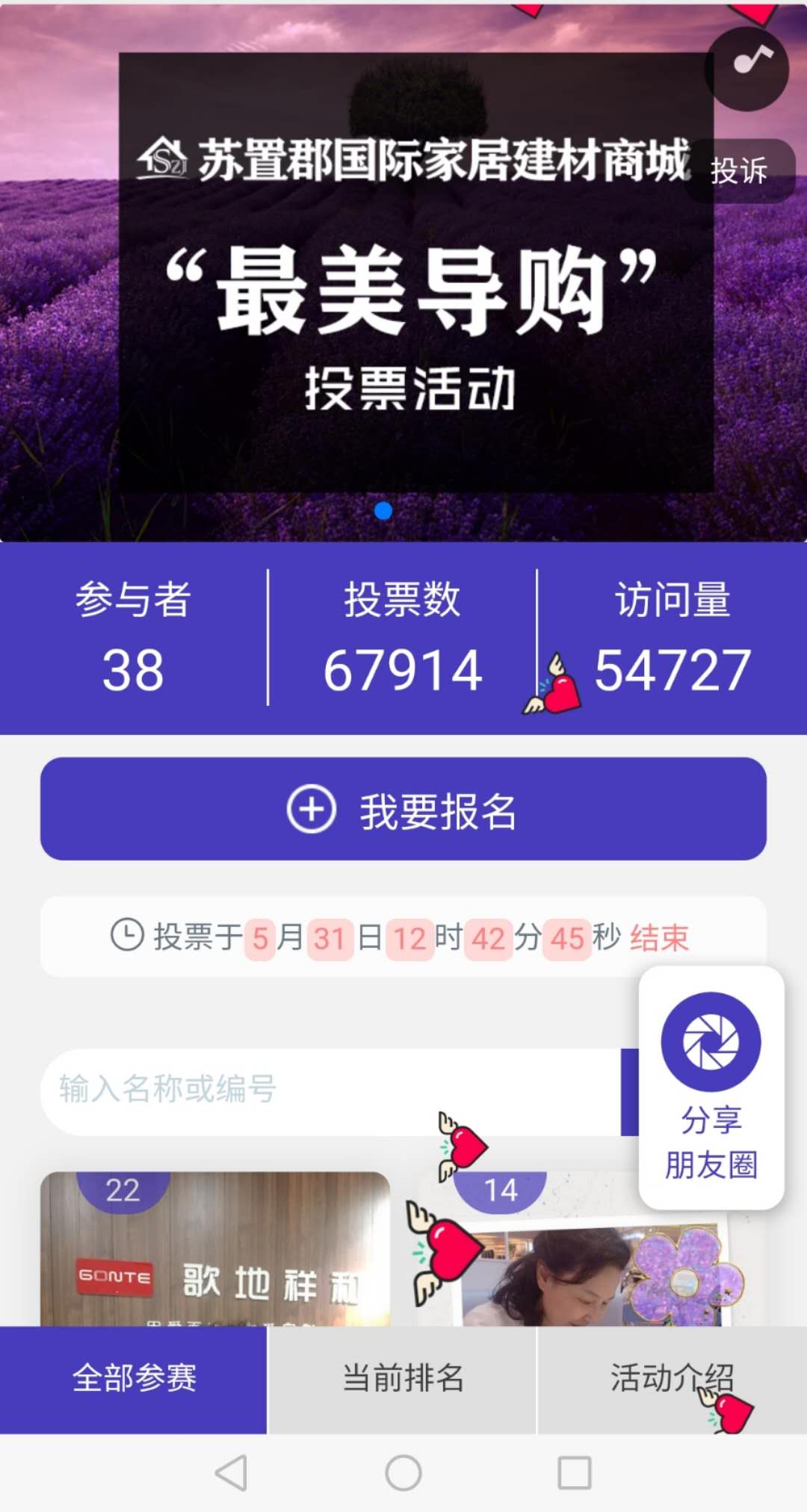Tap the 投诉 complaint button
The height and width of the screenshot is (1512, 807).
click(x=740, y=171)
